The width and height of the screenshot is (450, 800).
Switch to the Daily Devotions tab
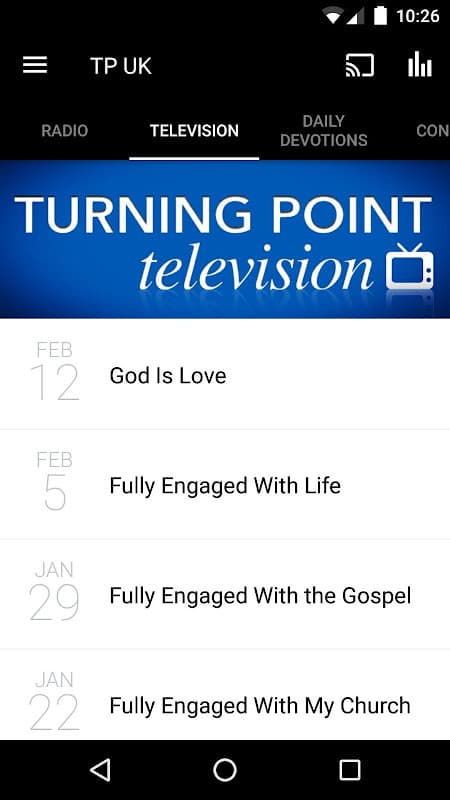tap(324, 131)
